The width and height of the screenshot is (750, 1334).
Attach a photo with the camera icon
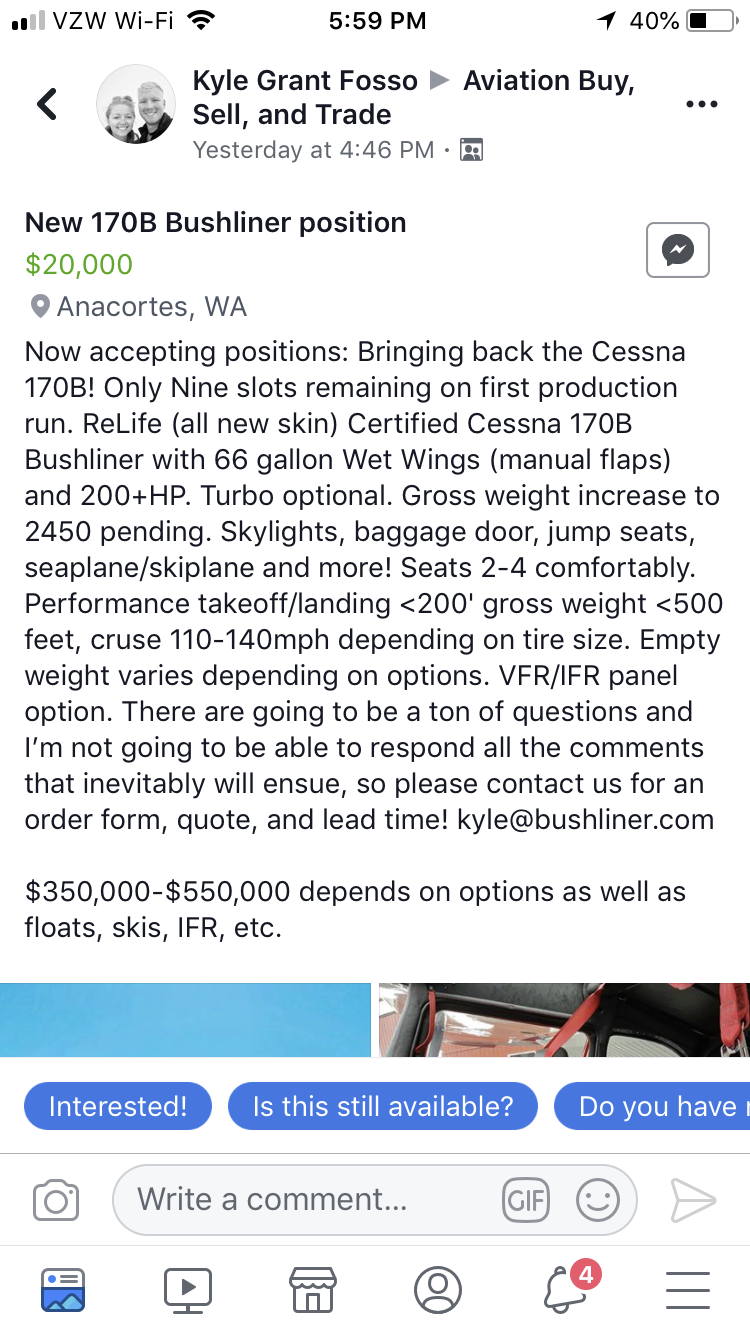pyautogui.click(x=56, y=1199)
